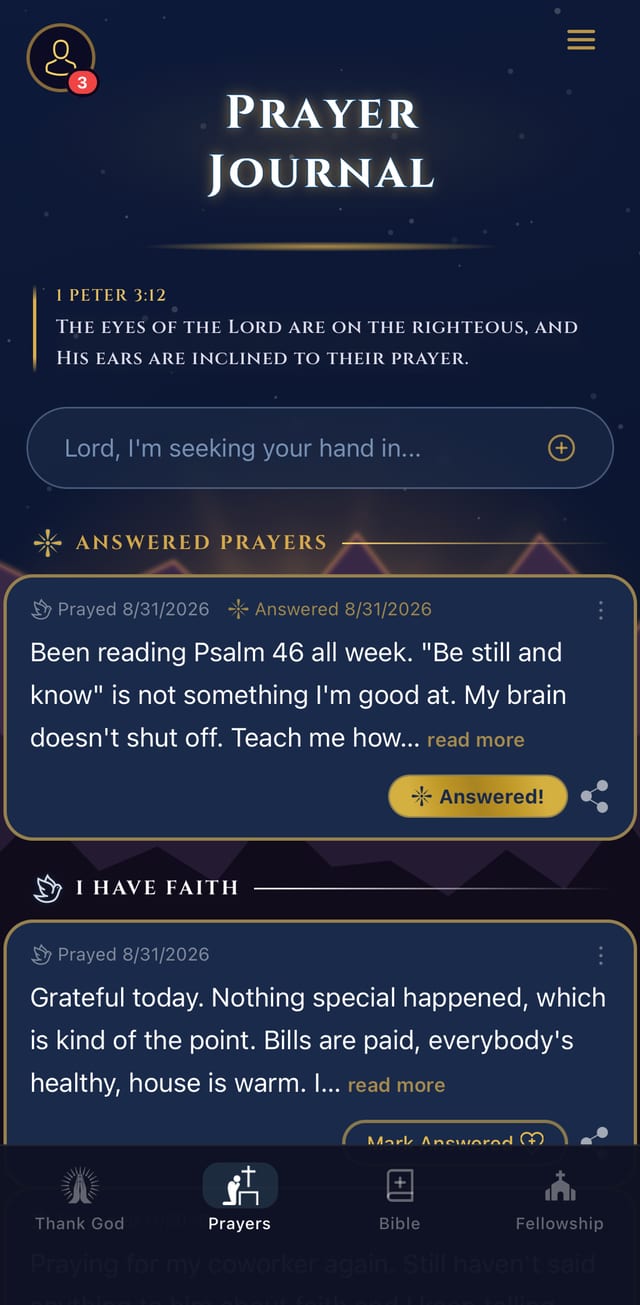Share the Grateful today prayer
The height and width of the screenshot is (1305, 640).
[x=595, y=1136]
